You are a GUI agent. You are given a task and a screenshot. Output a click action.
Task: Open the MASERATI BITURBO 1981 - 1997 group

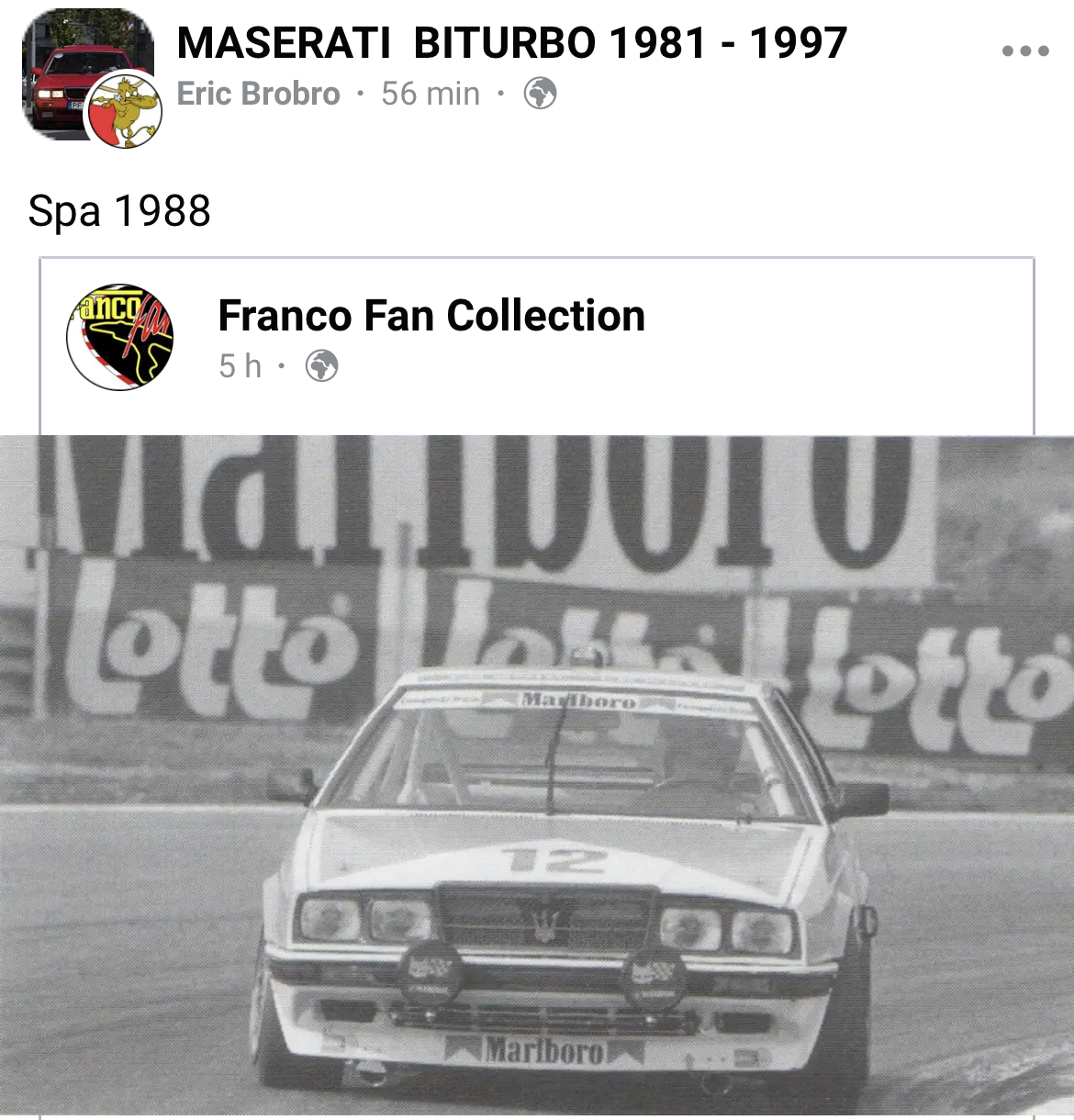point(511,43)
